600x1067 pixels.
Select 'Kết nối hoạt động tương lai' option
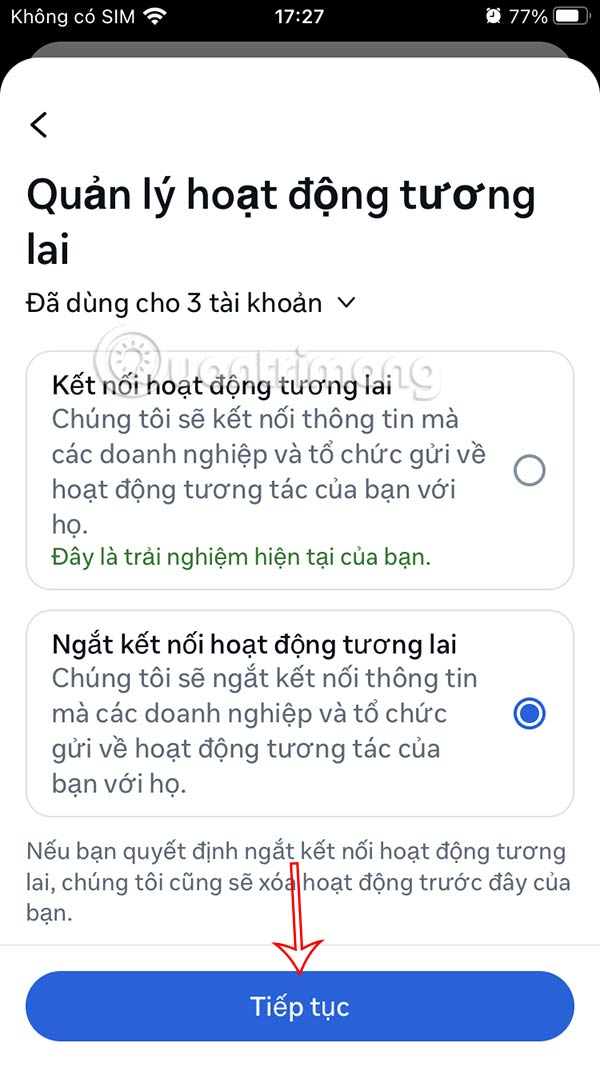point(529,470)
